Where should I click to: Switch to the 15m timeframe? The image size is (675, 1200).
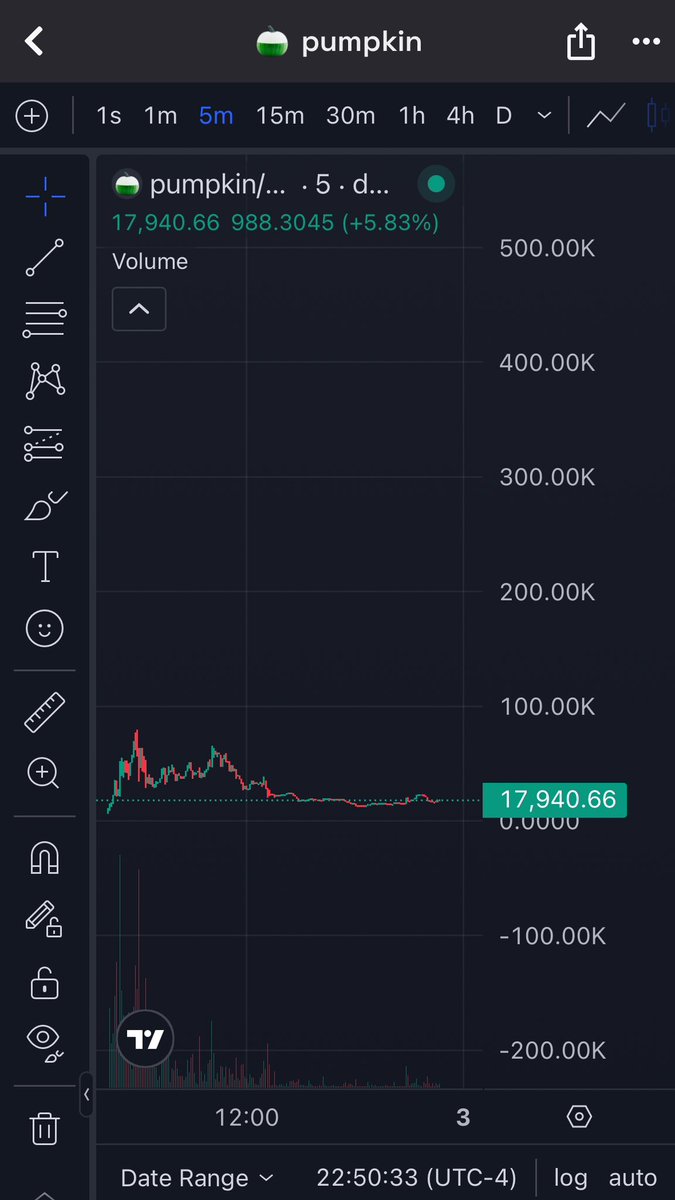280,116
